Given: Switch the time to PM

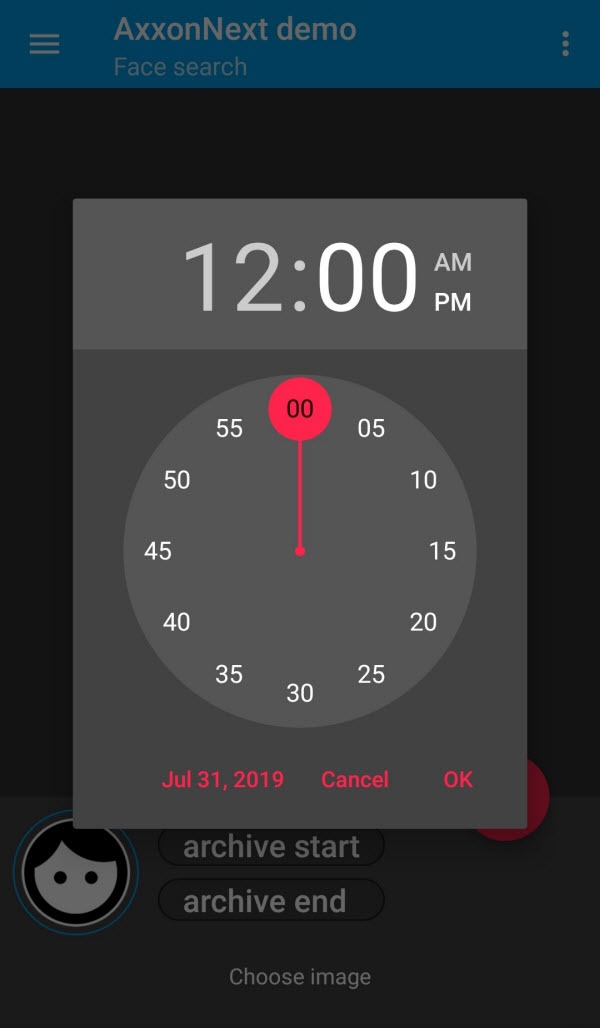Looking at the screenshot, I should (x=452, y=302).
